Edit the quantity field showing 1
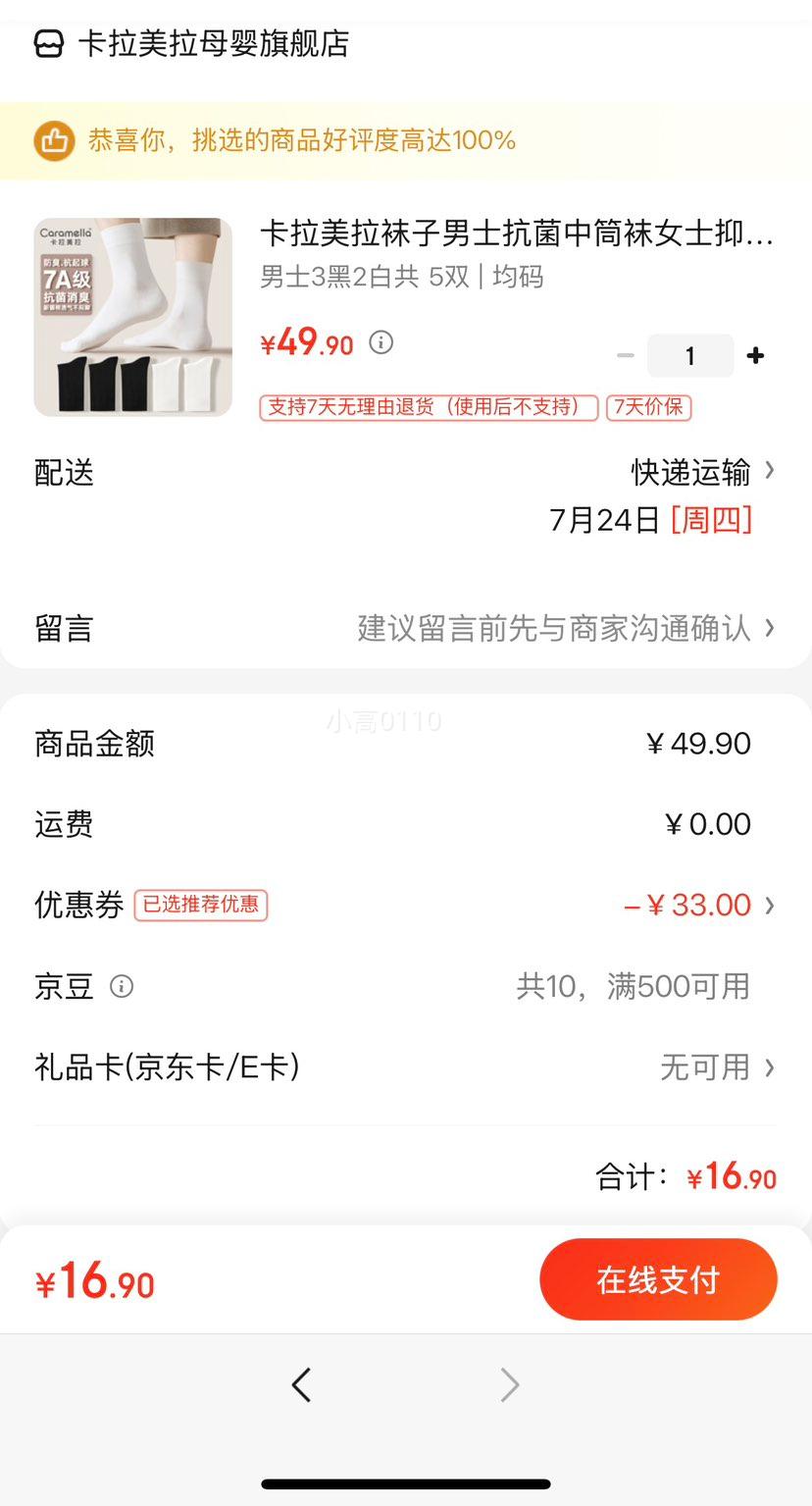 [689, 355]
